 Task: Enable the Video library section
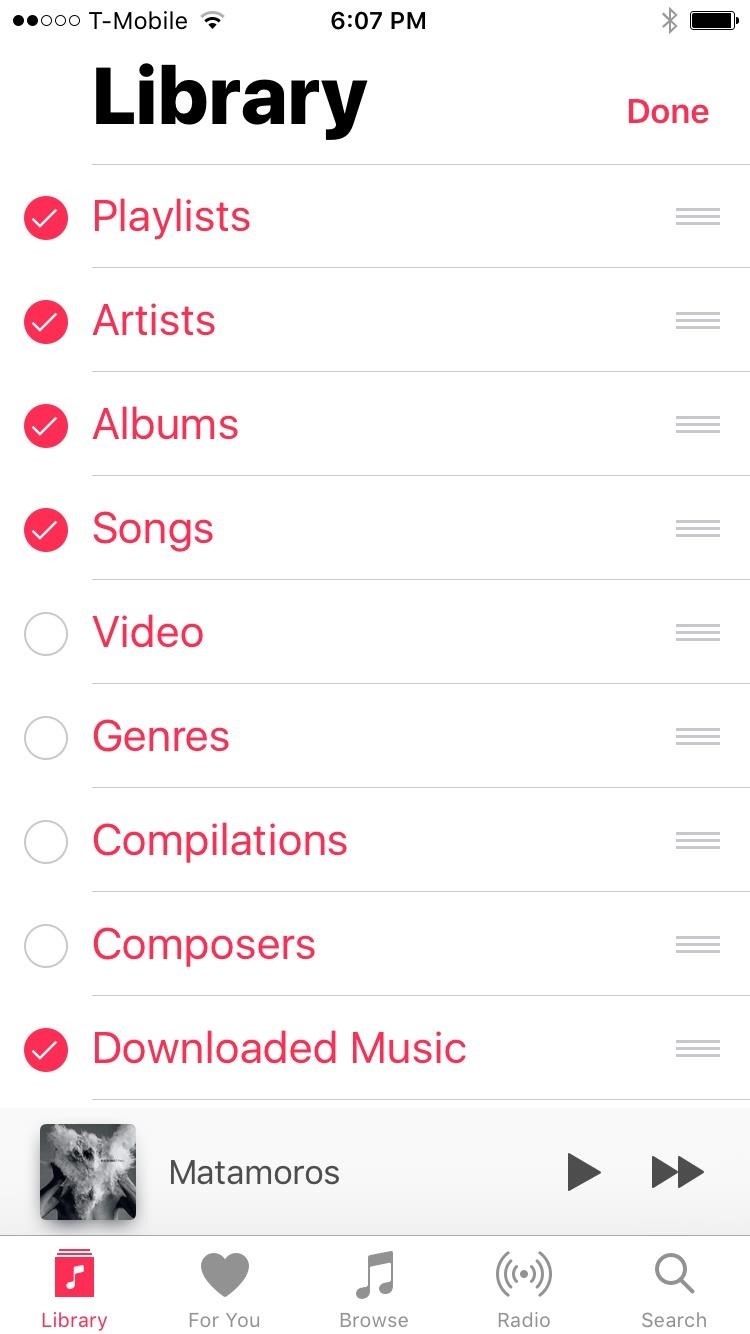coord(45,633)
